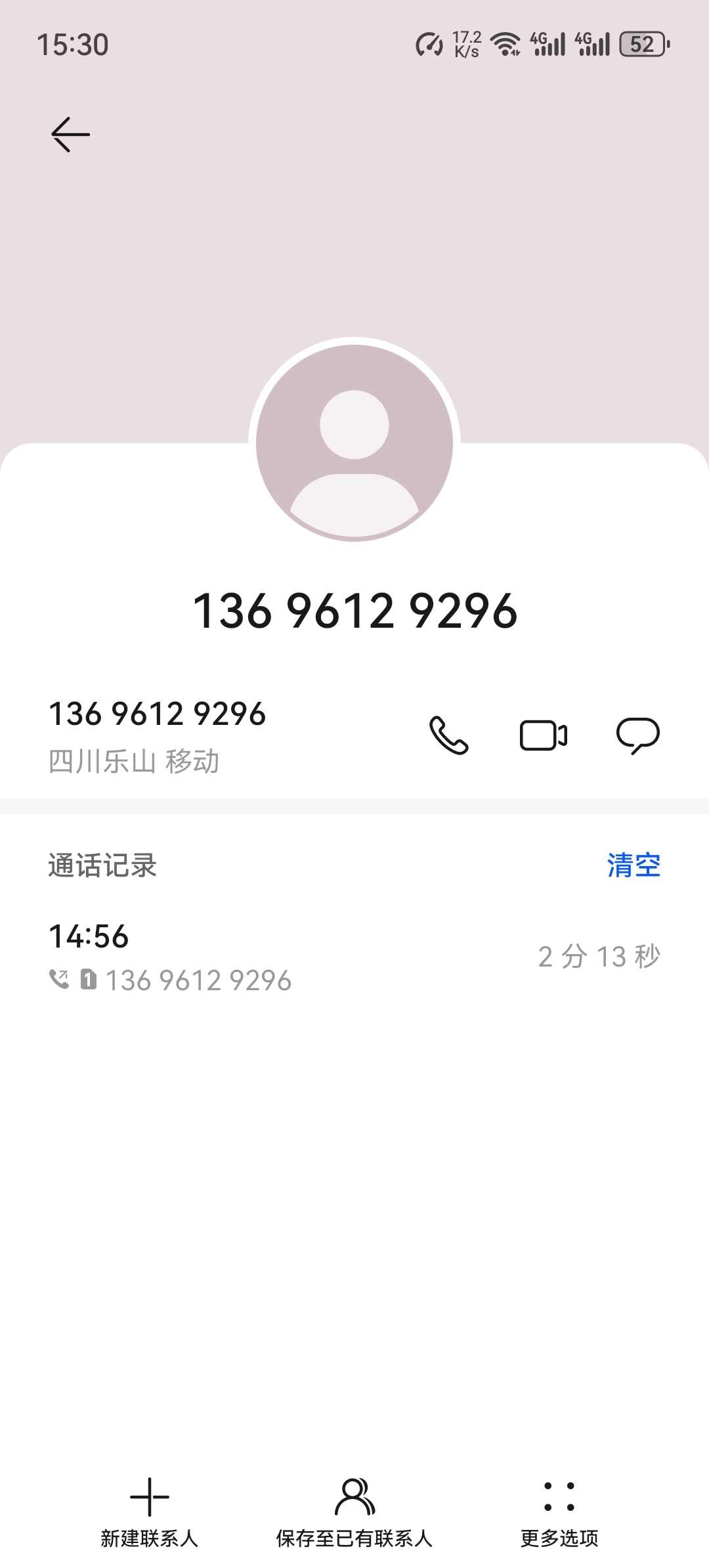
Task: Tap the contact avatar placeholder
Action: [x=354, y=440]
